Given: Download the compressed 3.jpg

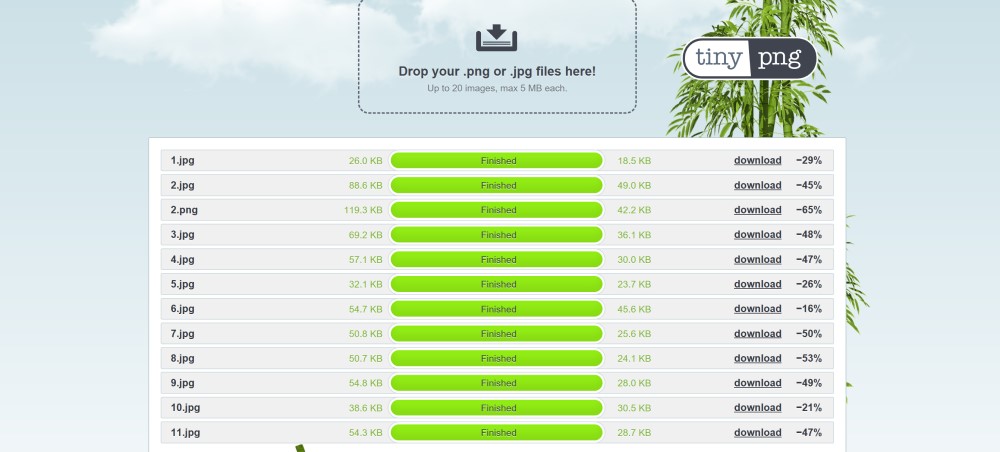Looking at the screenshot, I should [x=757, y=235].
